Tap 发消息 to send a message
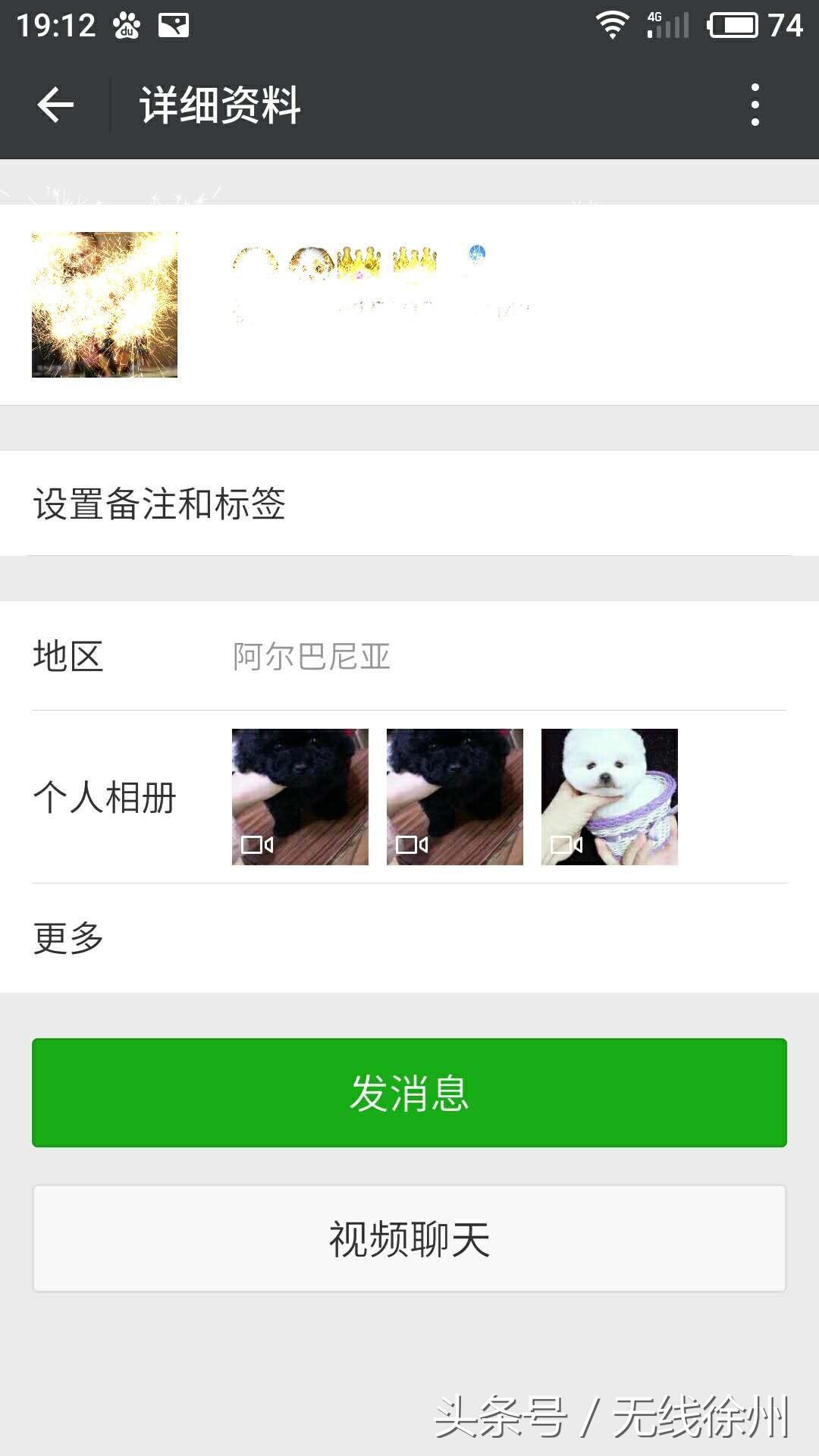This screenshot has height=1456, width=819. [409, 1093]
